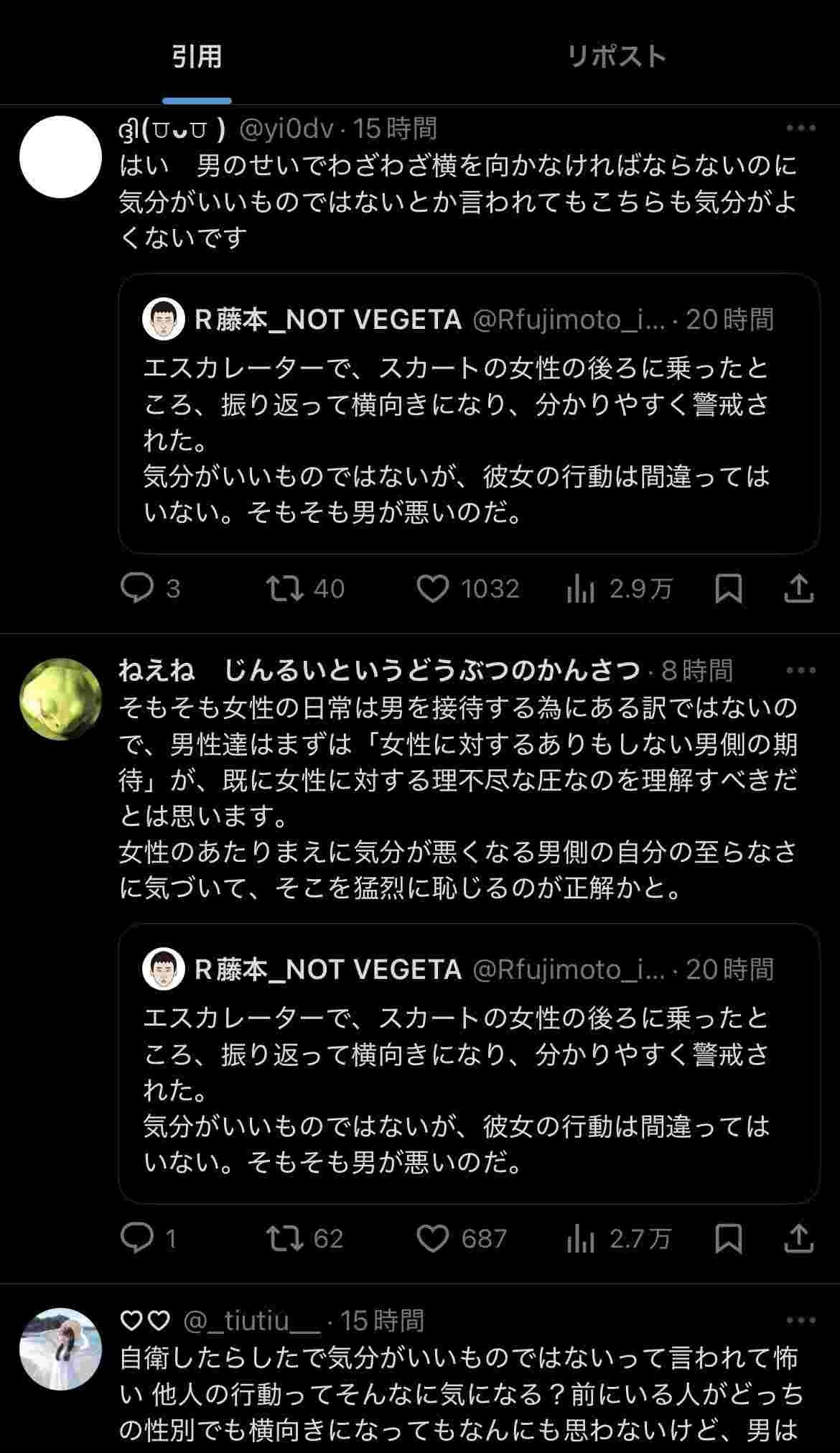Reply to @yi0dv's post

(x=136, y=588)
